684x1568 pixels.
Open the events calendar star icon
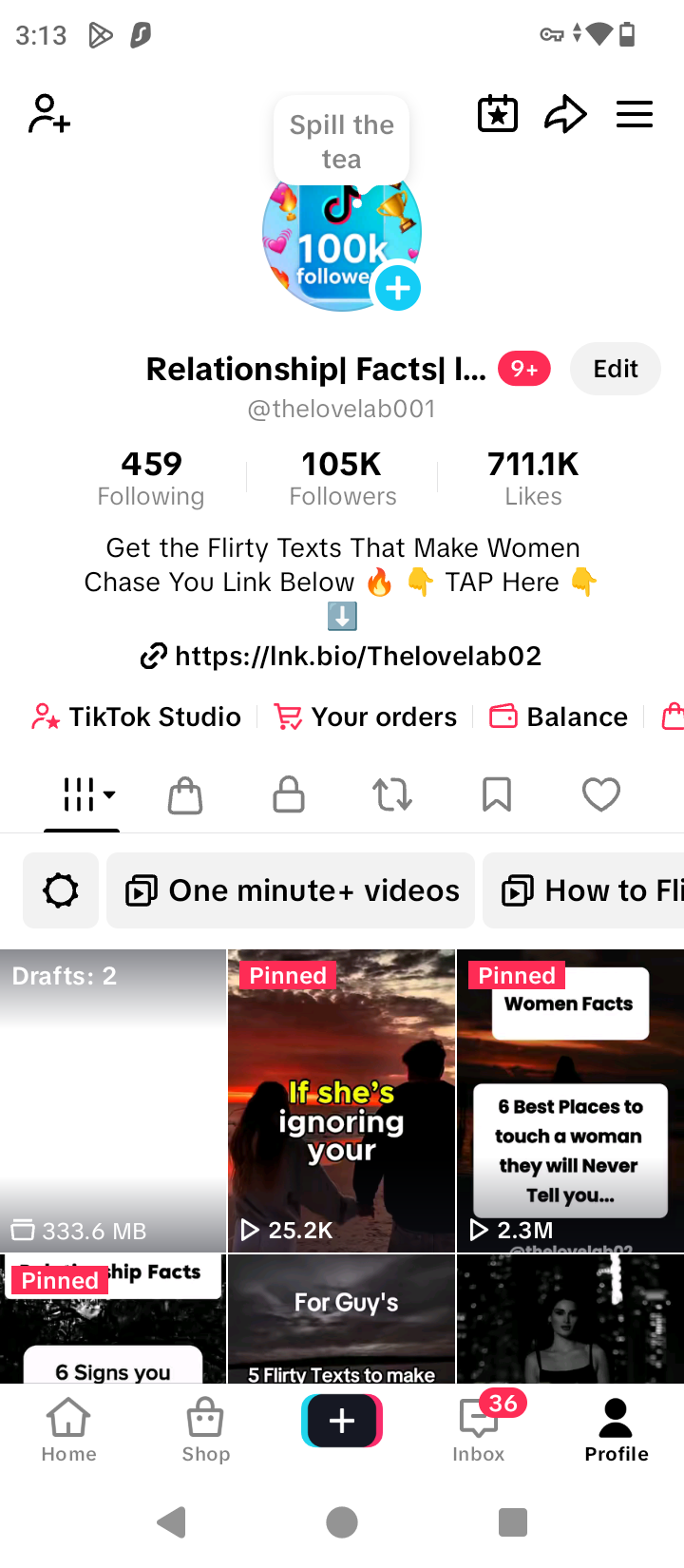tap(497, 114)
